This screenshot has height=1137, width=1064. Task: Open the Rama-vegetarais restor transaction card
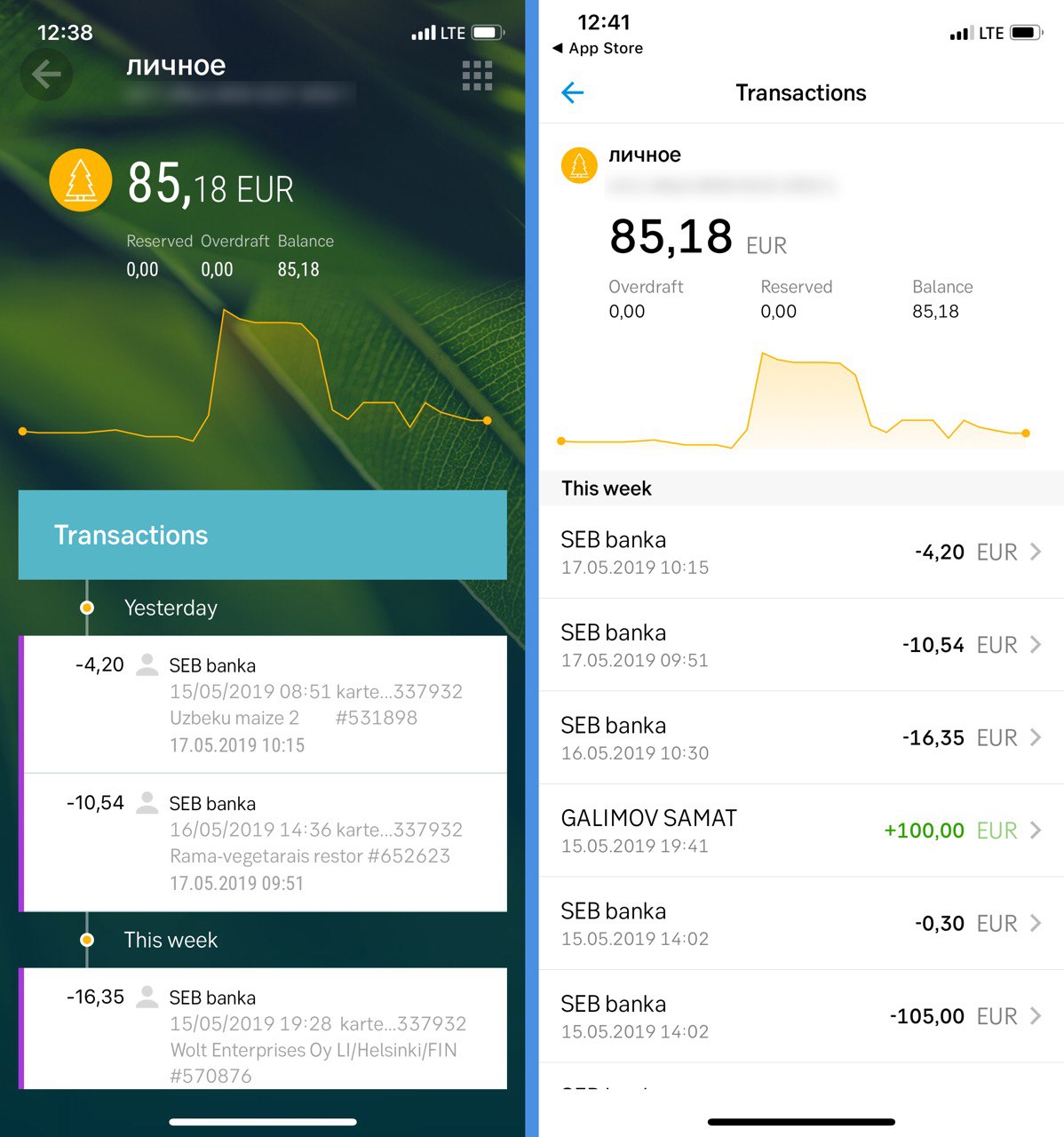coord(263,842)
